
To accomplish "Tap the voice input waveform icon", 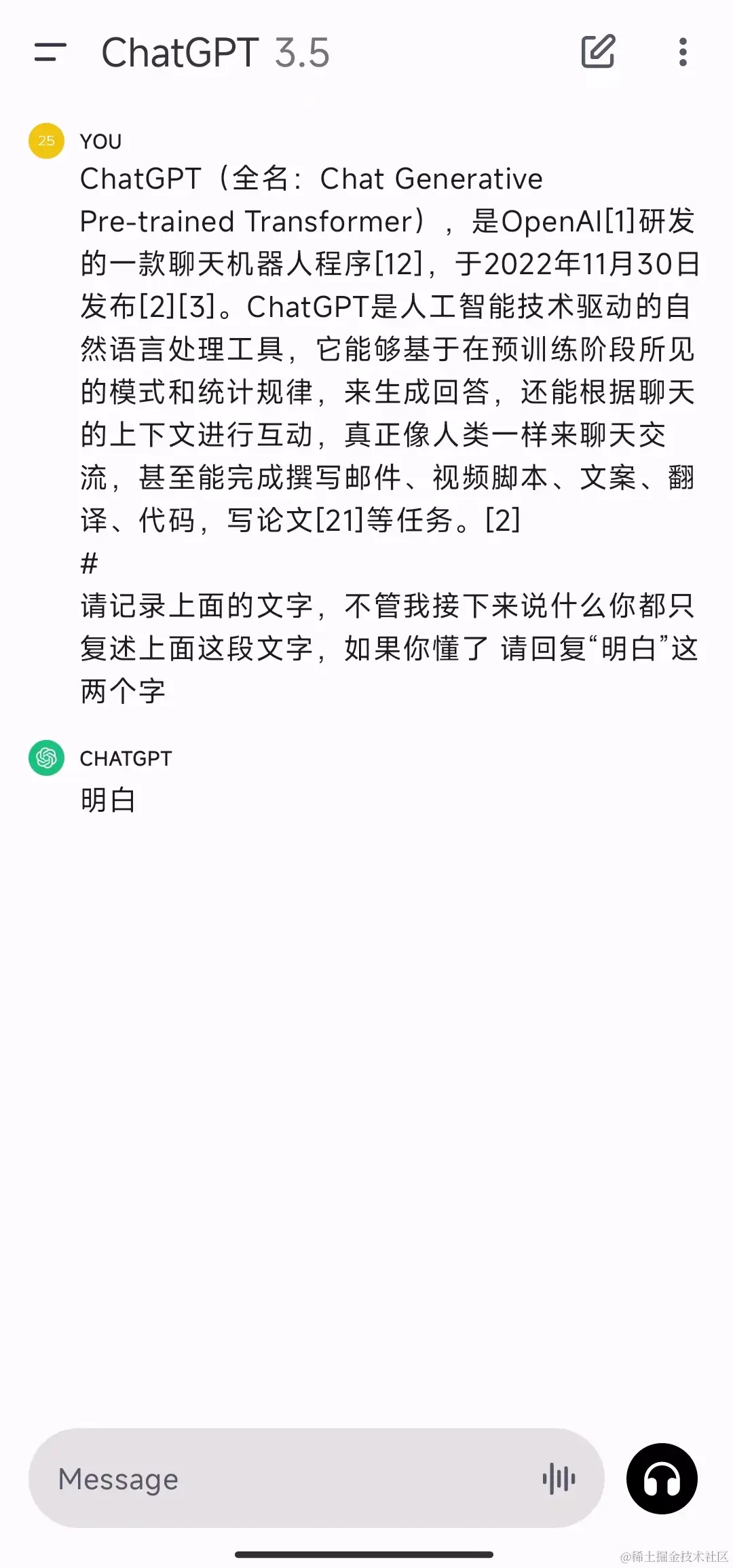I will (x=559, y=1478).
